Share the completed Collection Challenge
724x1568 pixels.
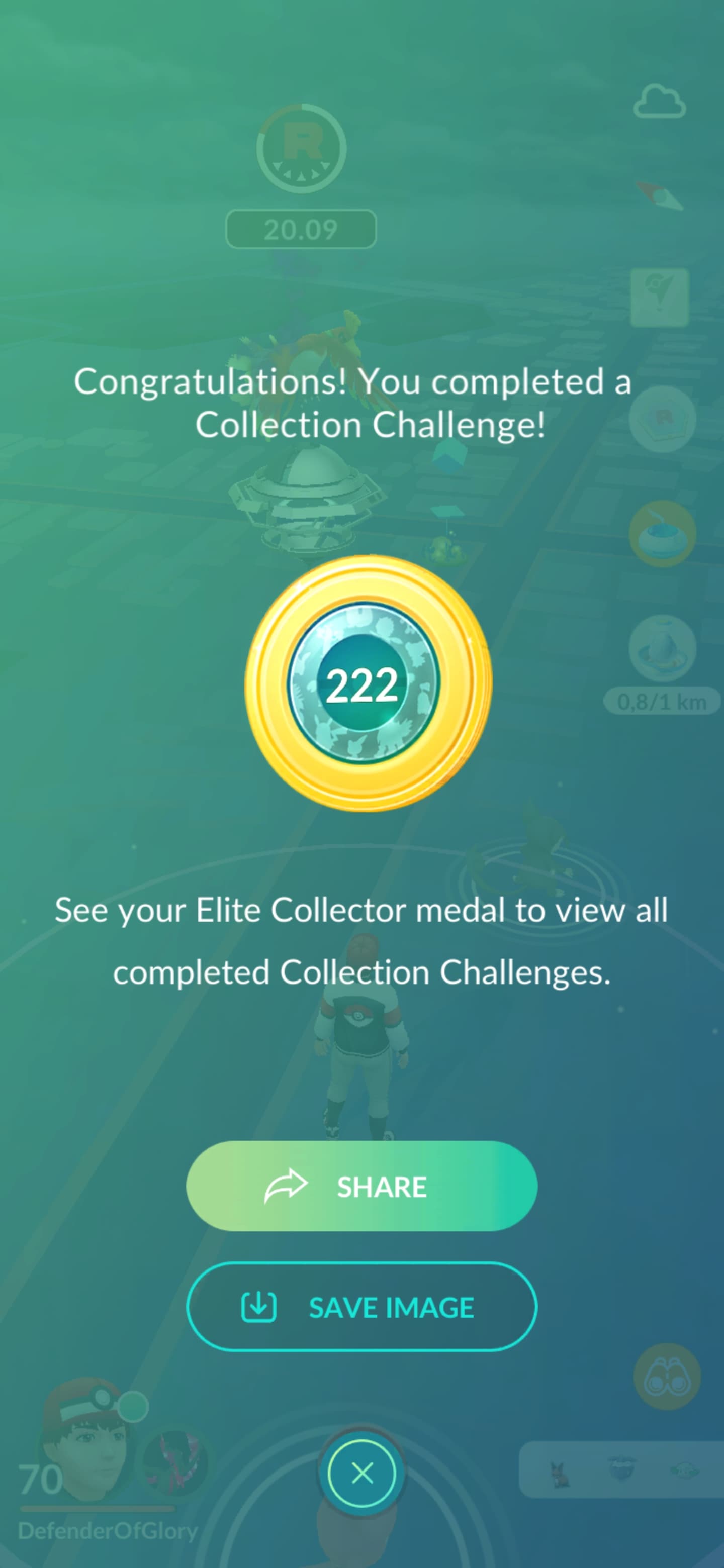pyautogui.click(x=361, y=1186)
